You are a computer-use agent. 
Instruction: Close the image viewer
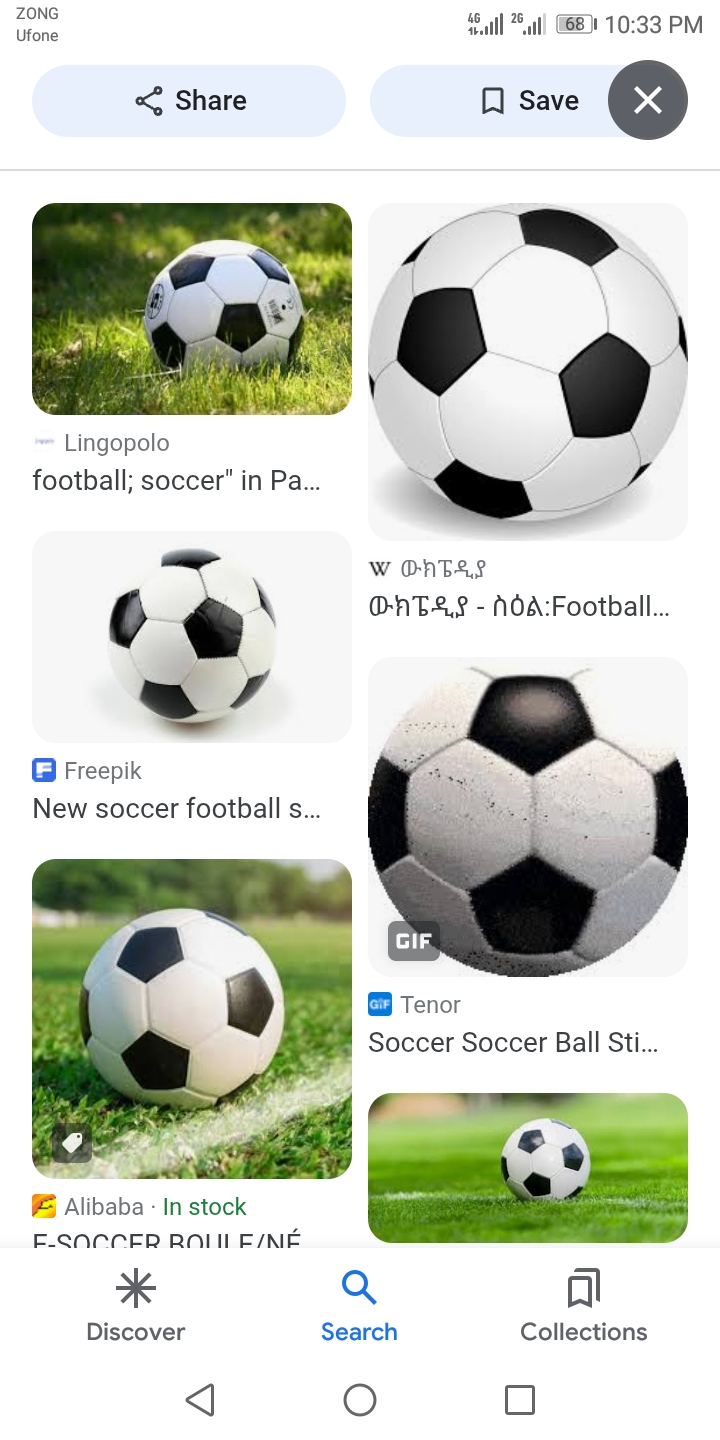point(648,100)
